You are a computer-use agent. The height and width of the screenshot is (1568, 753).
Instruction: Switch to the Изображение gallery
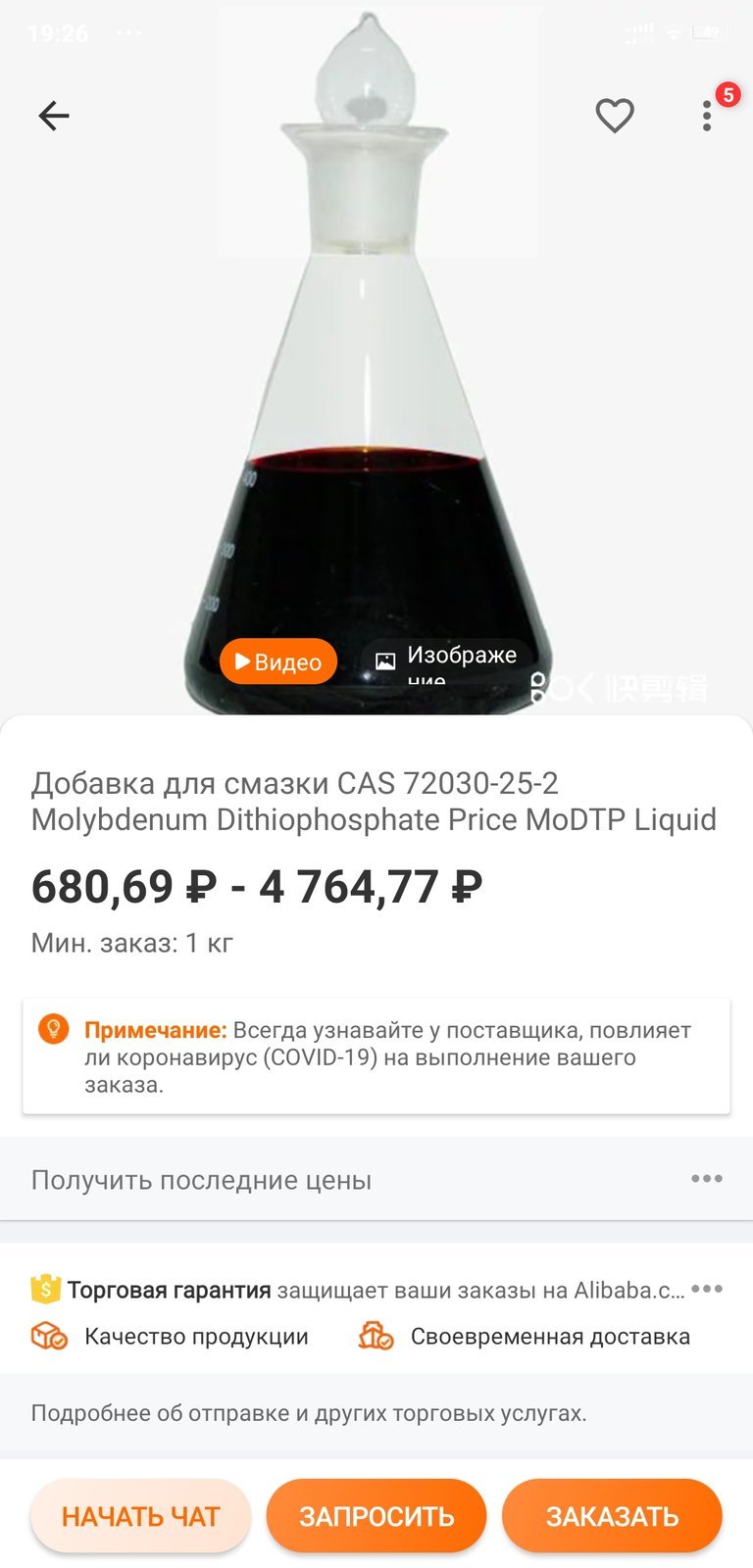tap(447, 661)
